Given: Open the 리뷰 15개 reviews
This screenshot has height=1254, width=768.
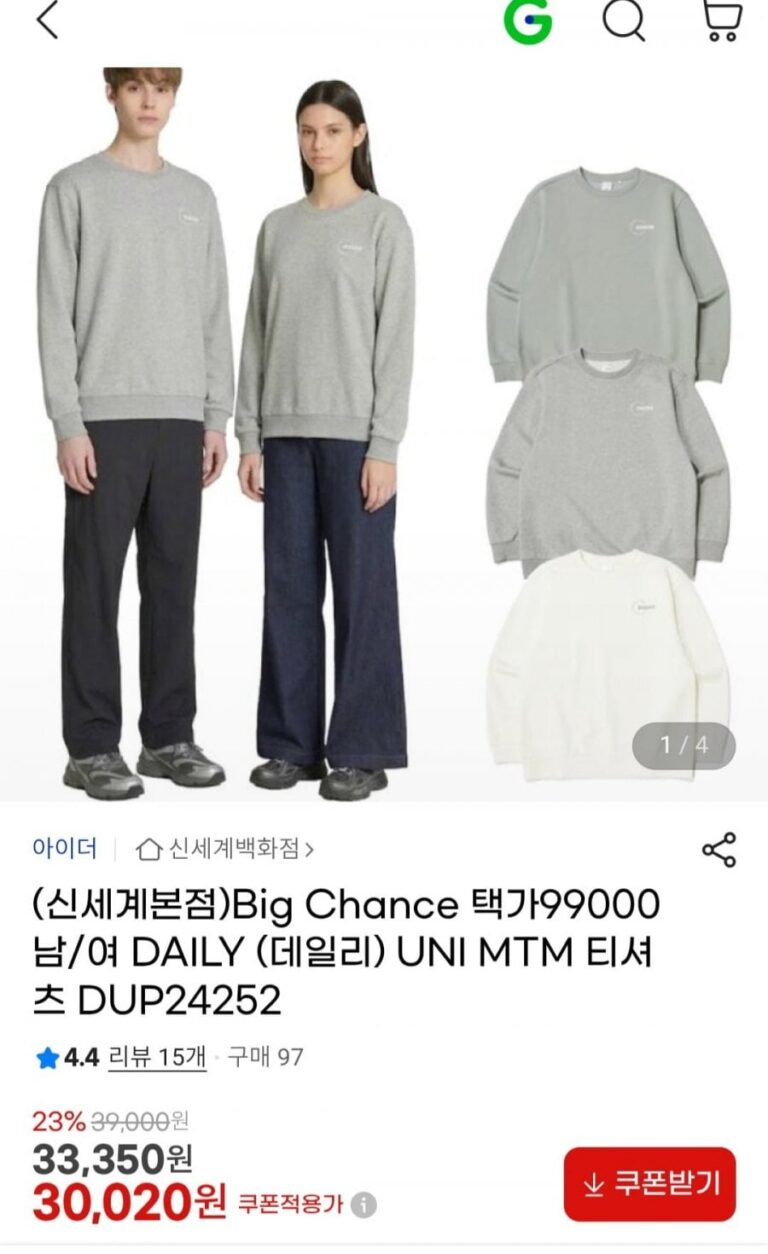Looking at the screenshot, I should point(157,1056).
